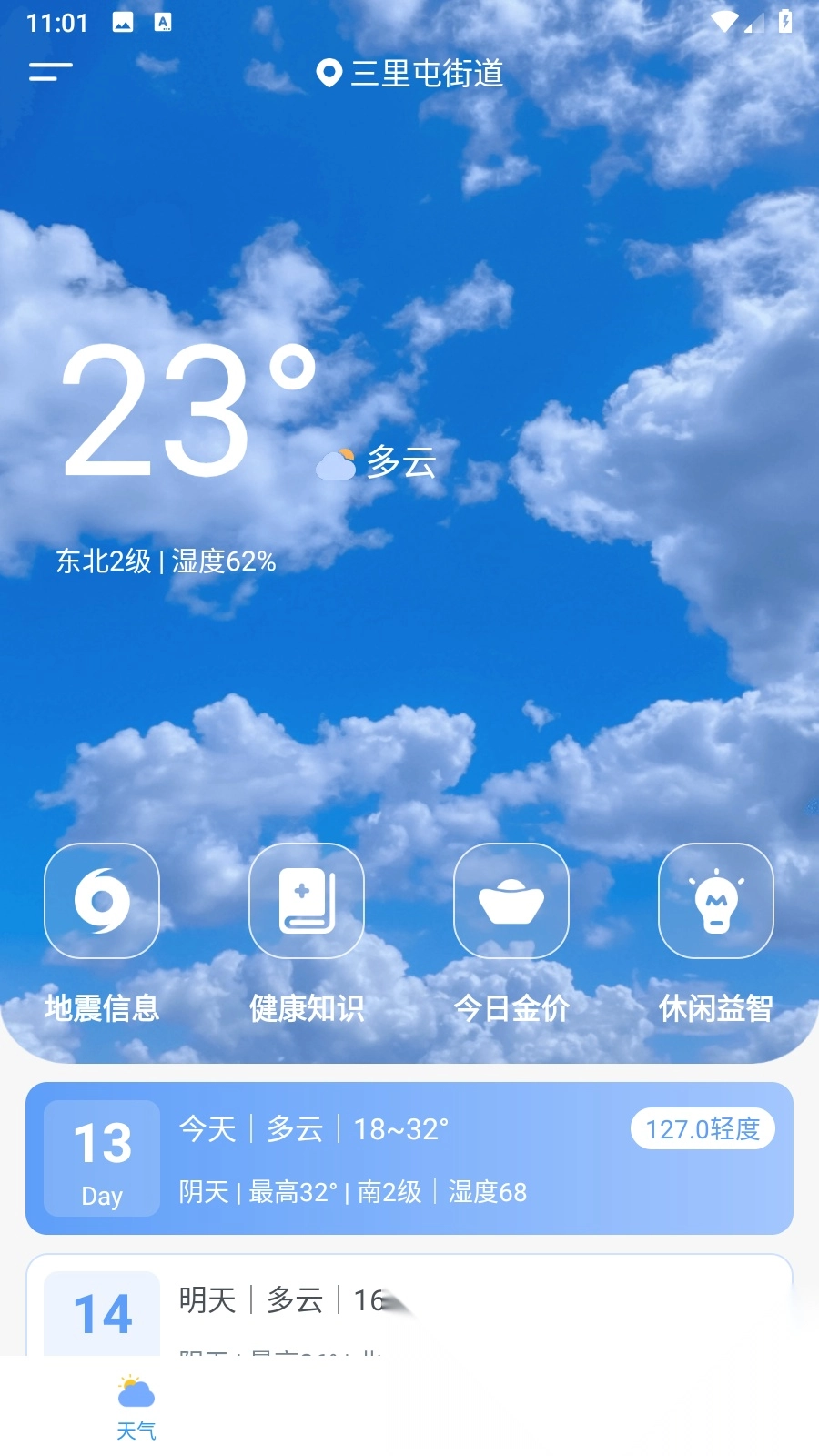Open the 健康知识 health knowledge book icon
The image size is (819, 1456).
[x=307, y=902]
